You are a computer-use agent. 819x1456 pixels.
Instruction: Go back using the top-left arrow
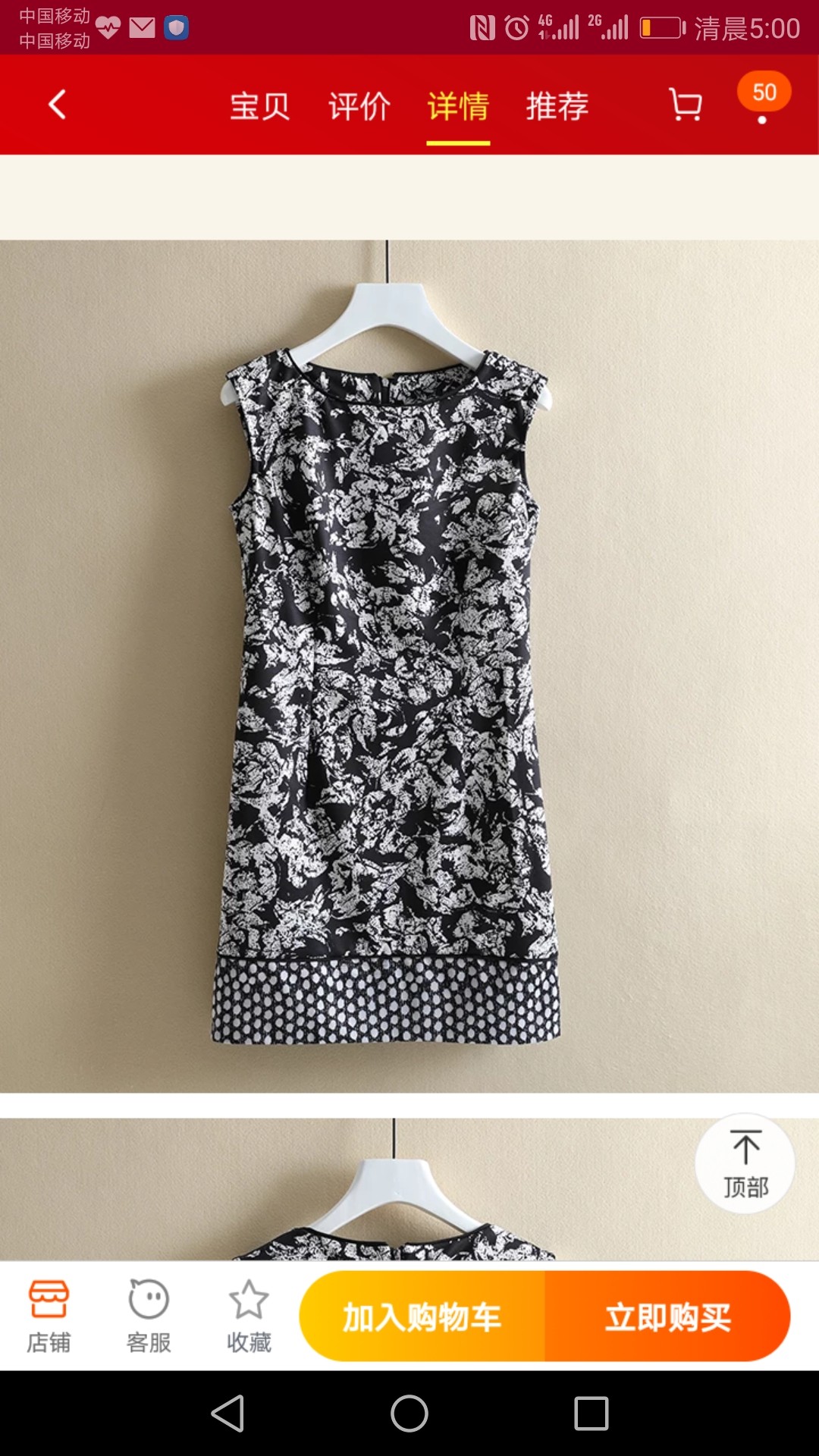pos(57,105)
